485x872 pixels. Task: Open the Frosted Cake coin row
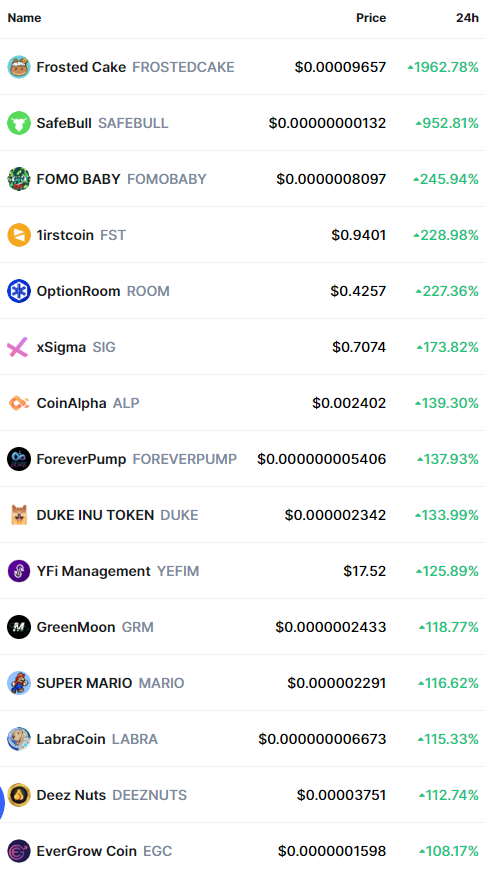[242, 67]
